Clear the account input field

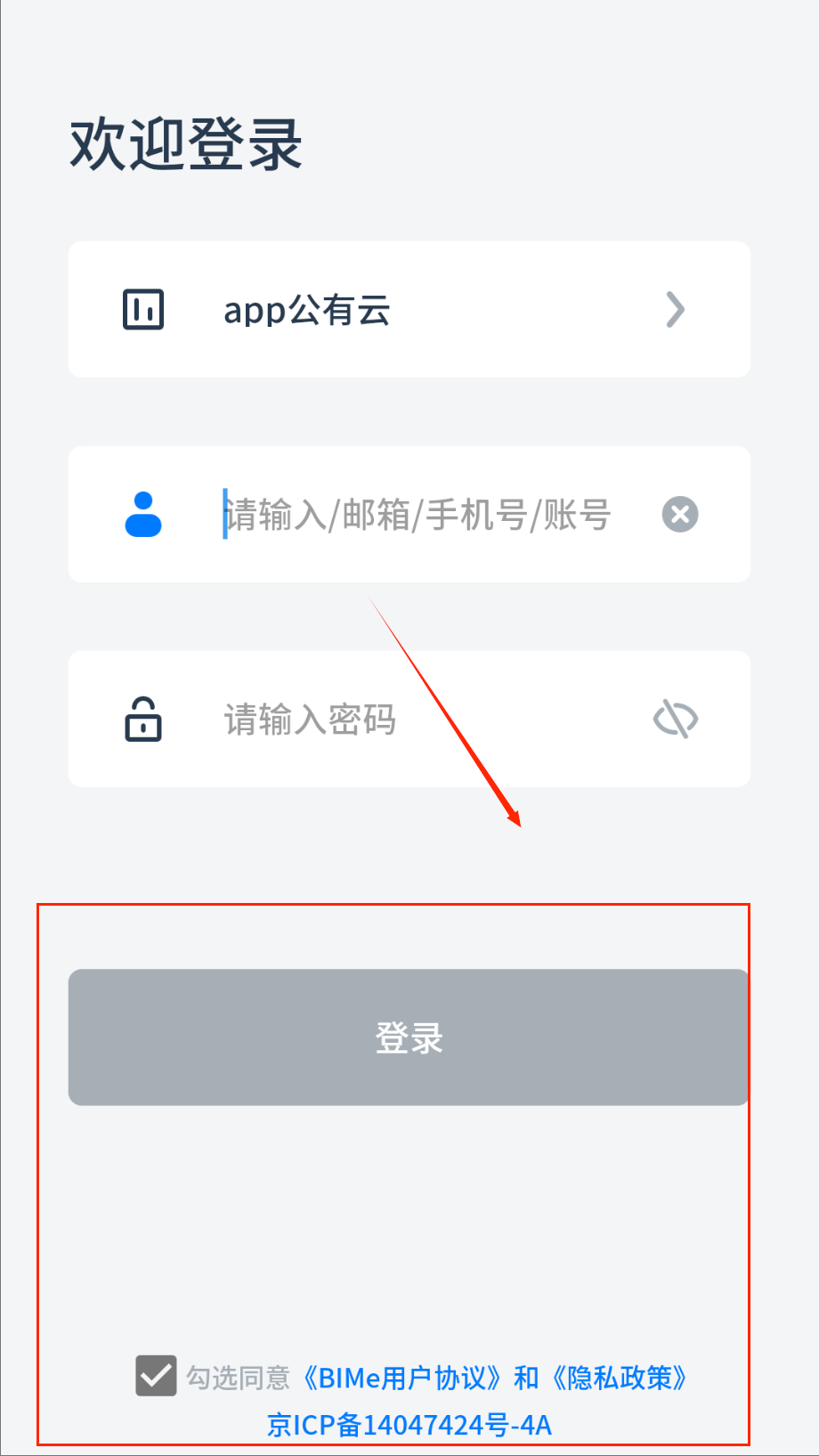(x=679, y=515)
